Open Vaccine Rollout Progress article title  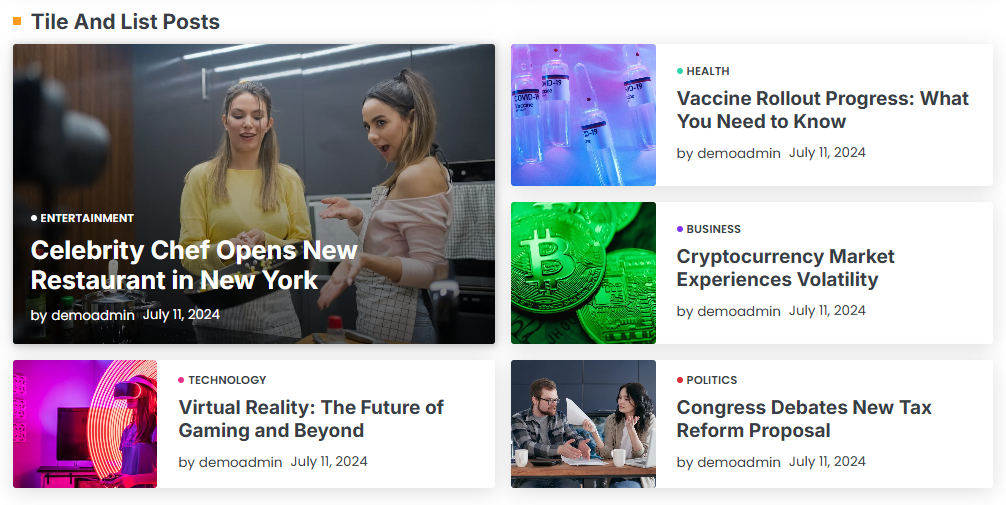point(822,110)
